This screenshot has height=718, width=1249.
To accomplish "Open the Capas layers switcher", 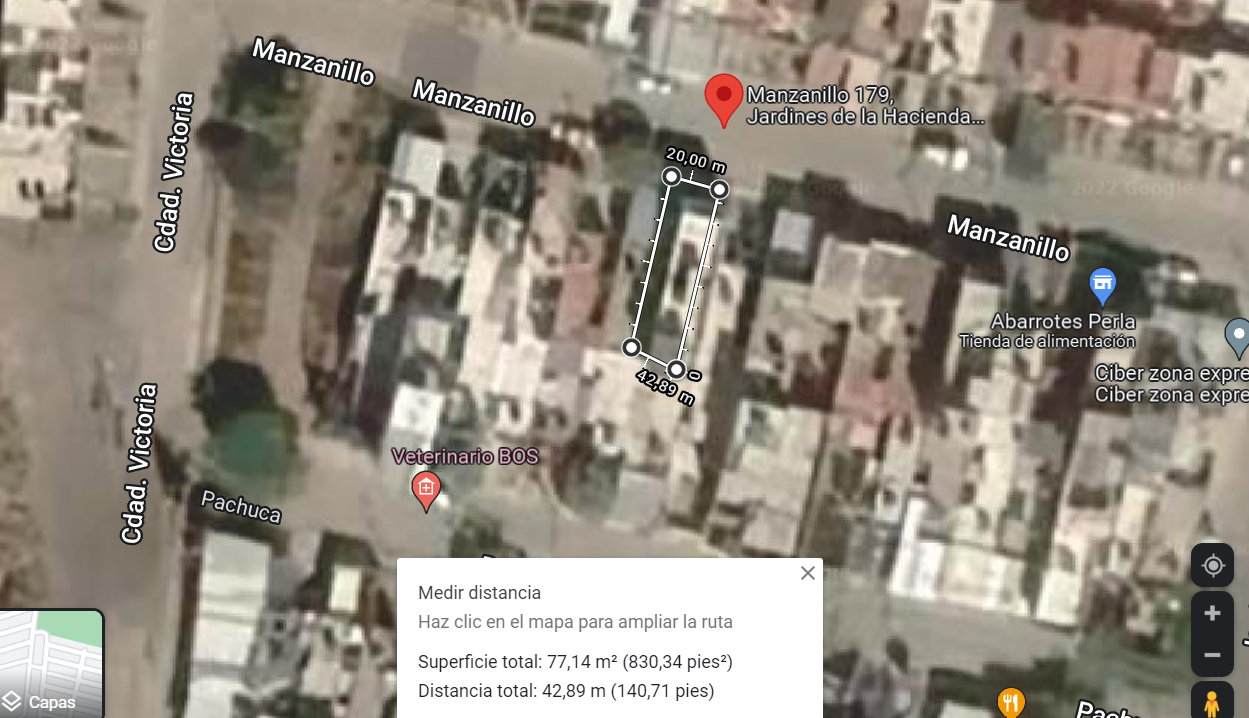I will [52, 664].
